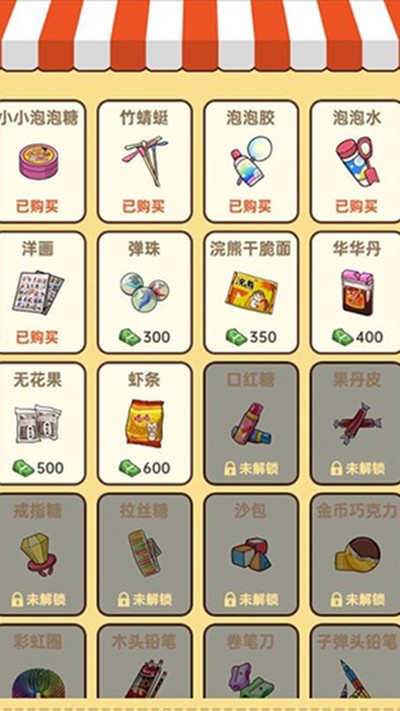Buy the 华华丹 item for 400
This screenshot has height=711, width=400.
click(356, 292)
